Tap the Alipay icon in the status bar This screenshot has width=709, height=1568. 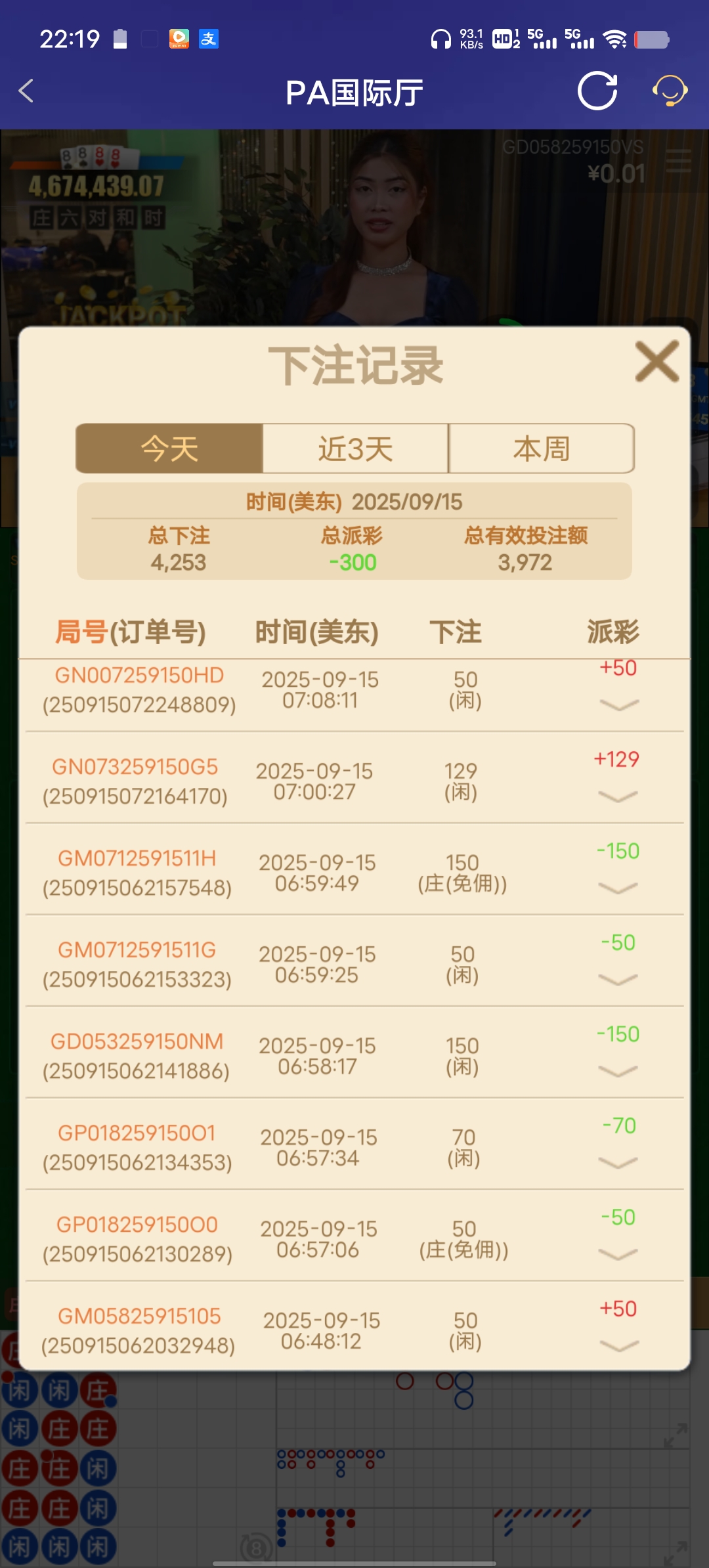coord(209,39)
